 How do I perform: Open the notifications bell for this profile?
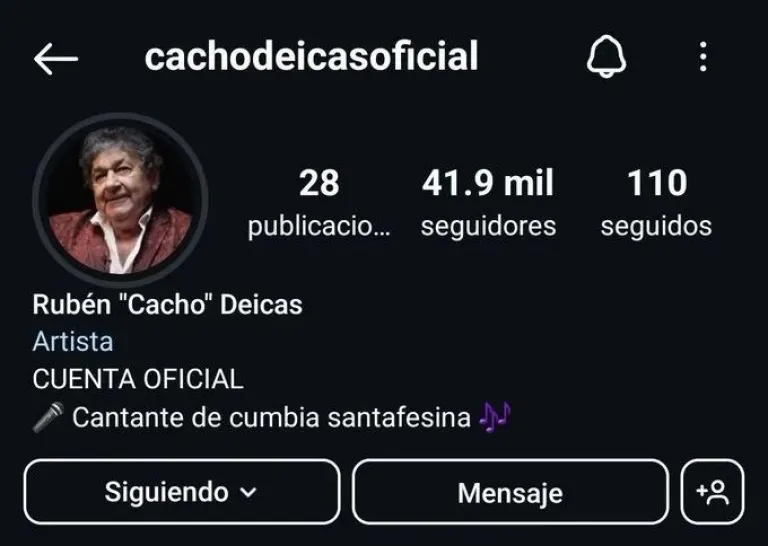(606, 58)
